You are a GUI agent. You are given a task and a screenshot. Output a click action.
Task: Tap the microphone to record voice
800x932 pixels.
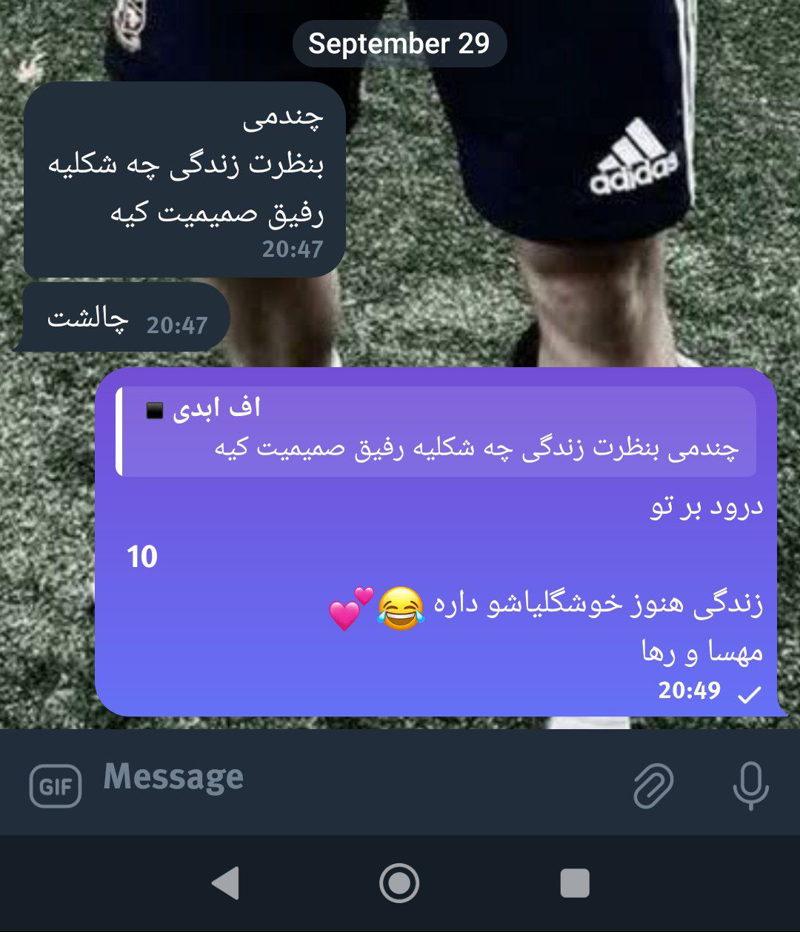[750, 786]
